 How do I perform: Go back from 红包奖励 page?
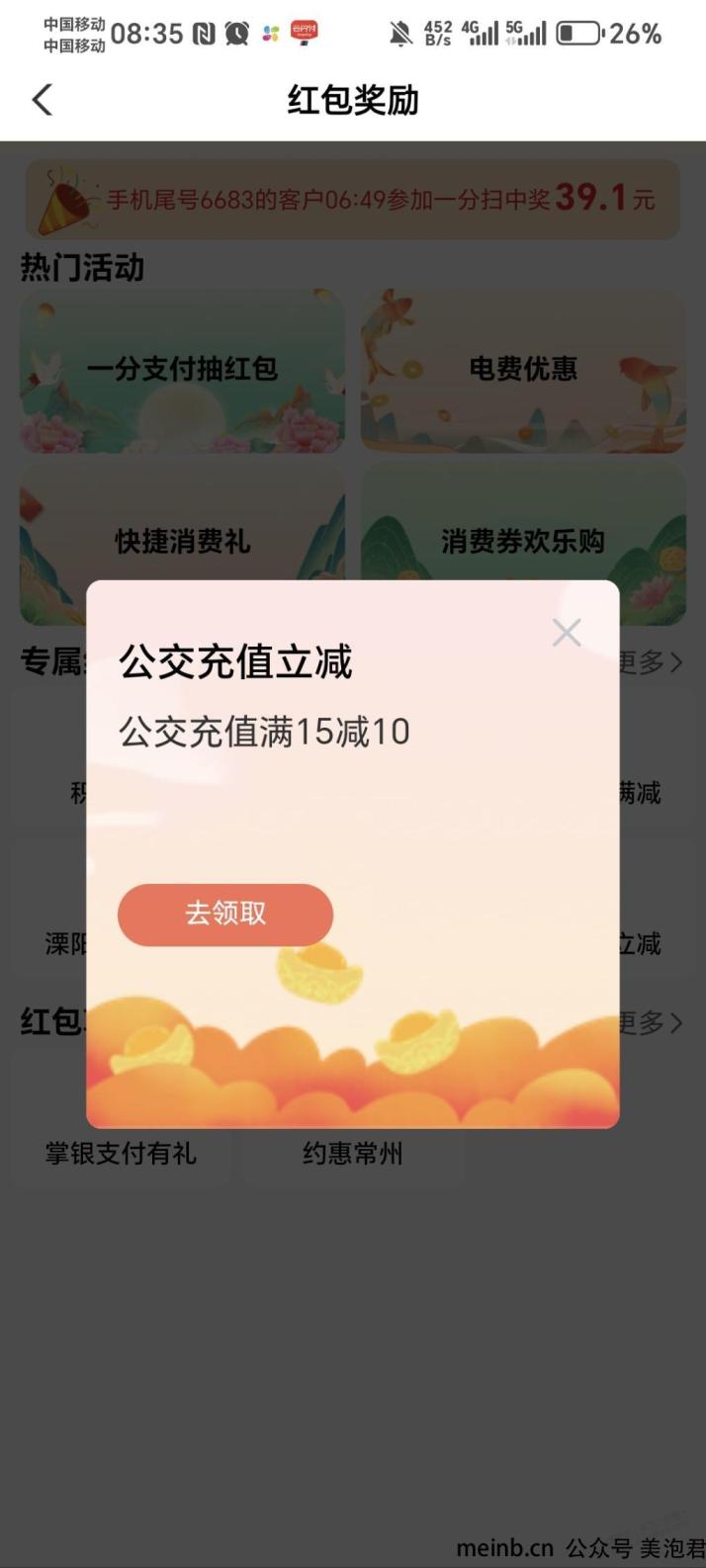coord(43,100)
